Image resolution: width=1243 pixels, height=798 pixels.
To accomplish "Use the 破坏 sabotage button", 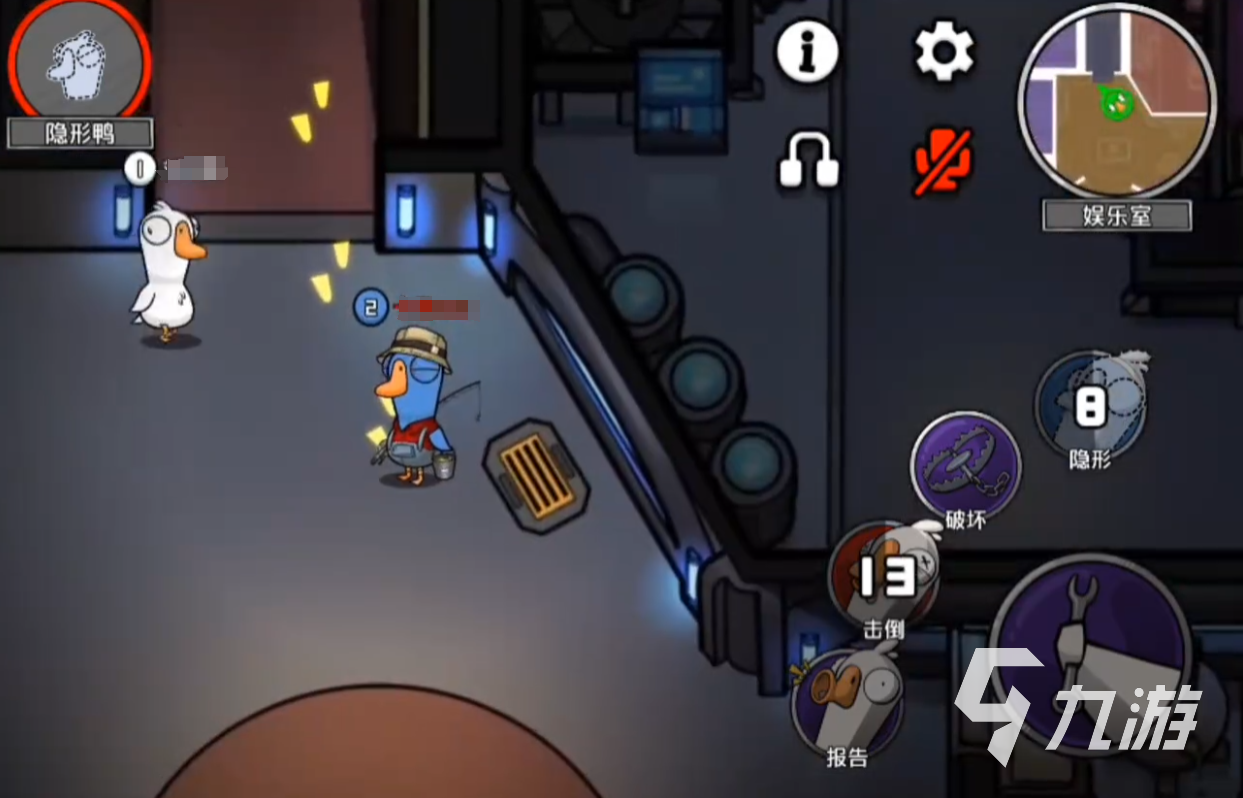I will pos(965,465).
